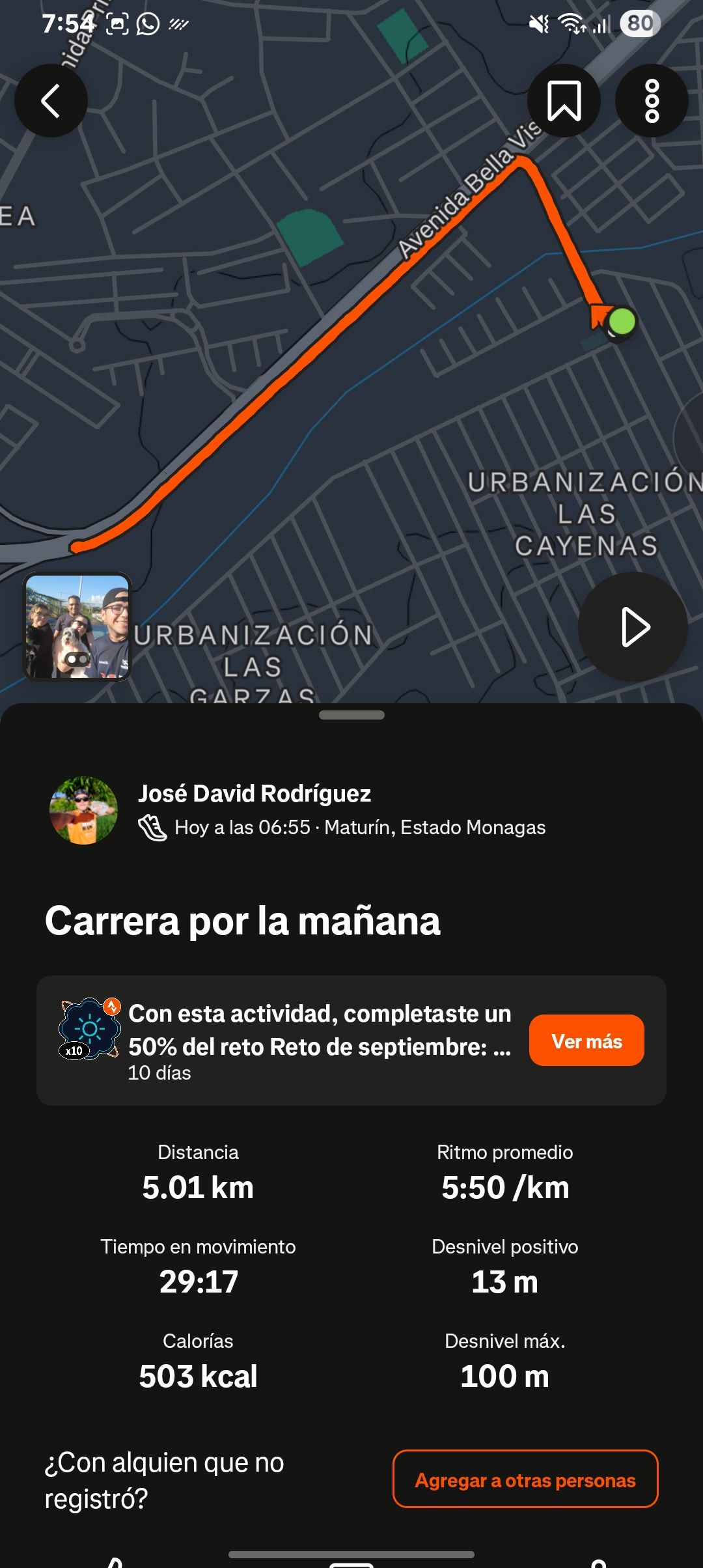Image resolution: width=703 pixels, height=1568 pixels.
Task: Play the route flyover
Action: (633, 627)
